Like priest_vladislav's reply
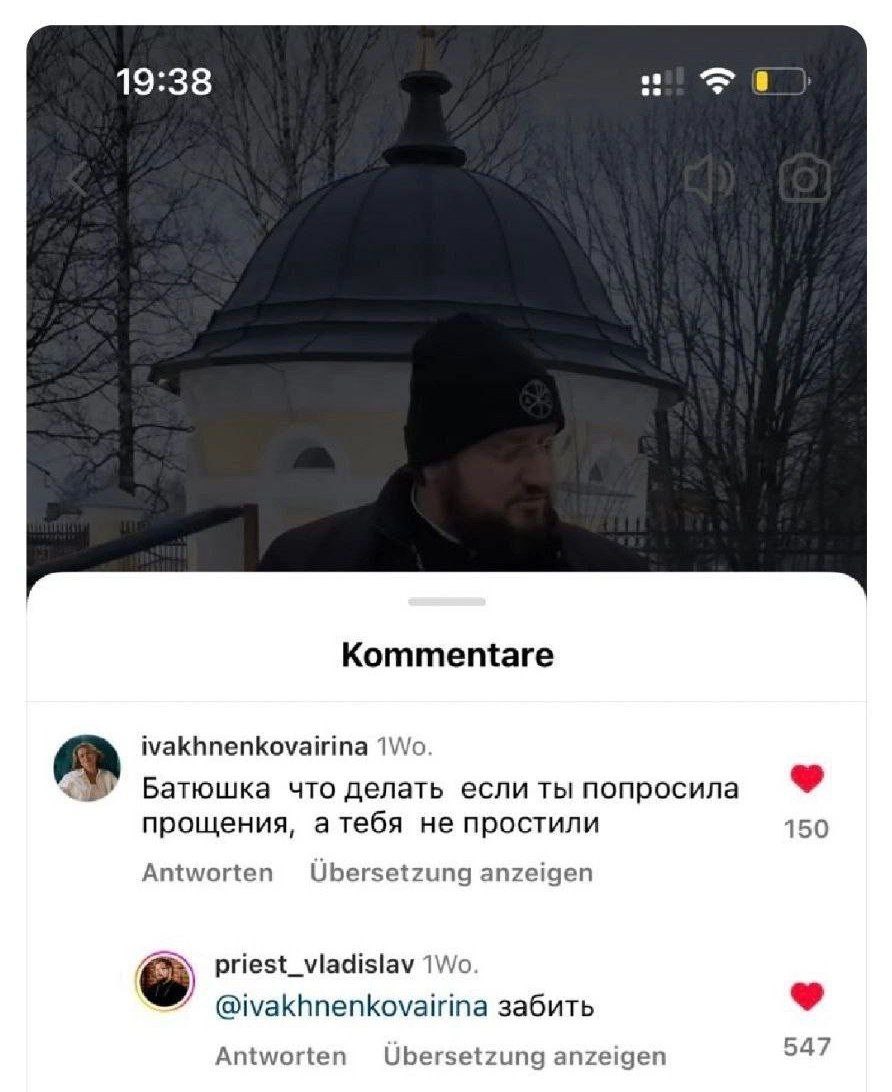 click(807, 995)
